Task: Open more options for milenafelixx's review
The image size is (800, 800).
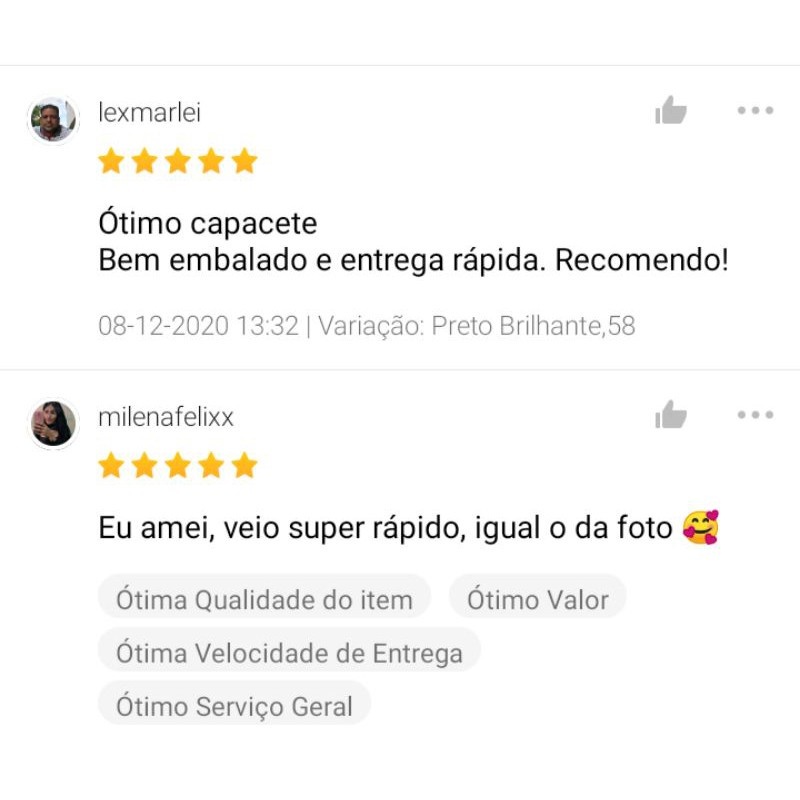Action: point(755,415)
